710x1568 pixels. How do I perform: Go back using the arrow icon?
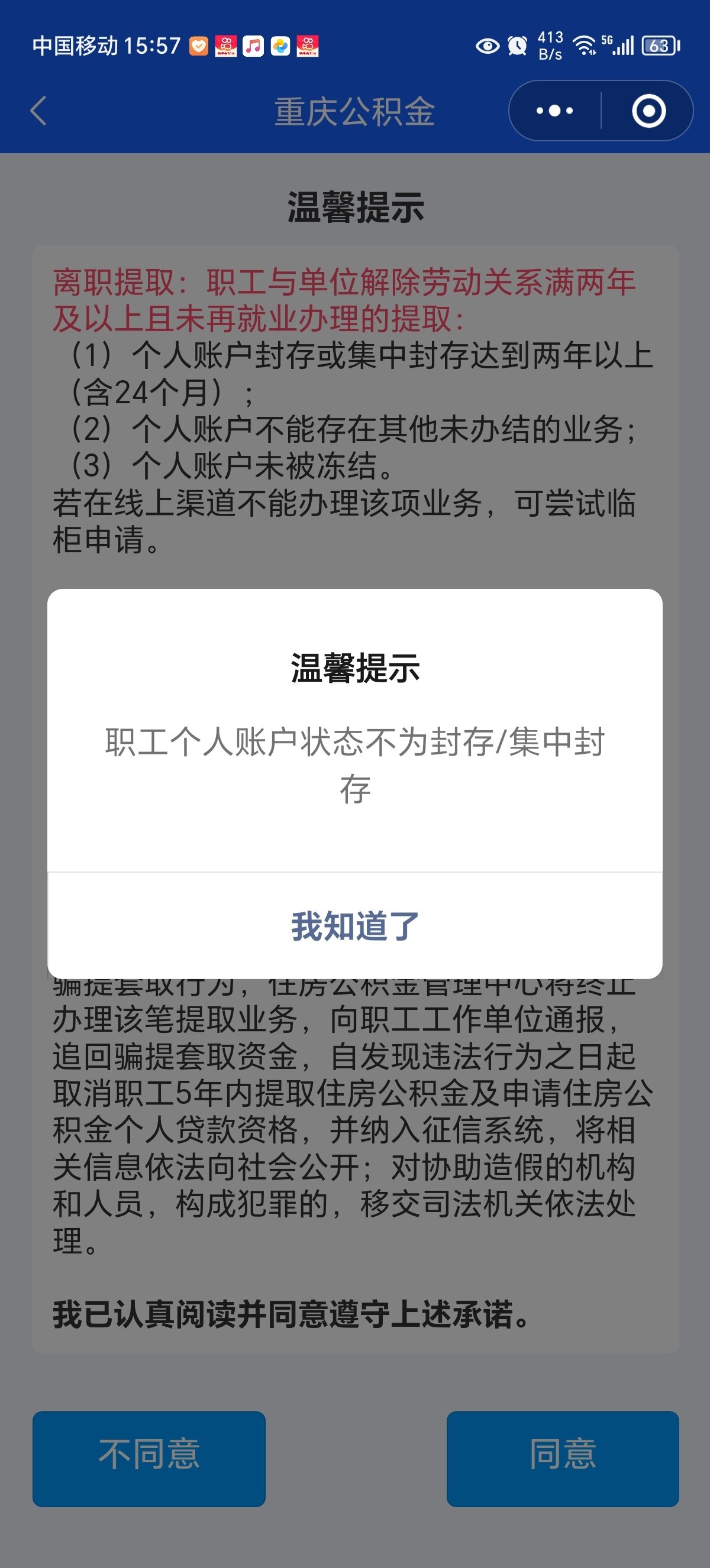coord(38,111)
